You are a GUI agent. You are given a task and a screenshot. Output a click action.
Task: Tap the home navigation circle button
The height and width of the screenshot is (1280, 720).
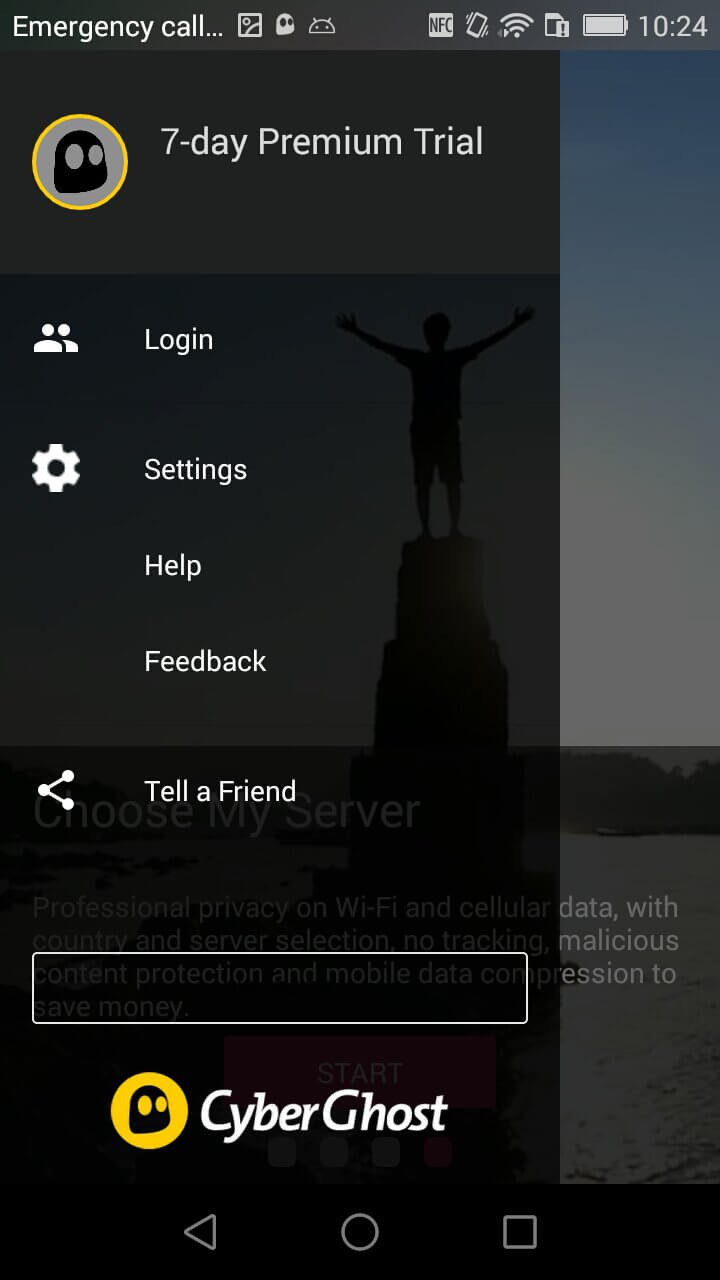[x=360, y=1232]
